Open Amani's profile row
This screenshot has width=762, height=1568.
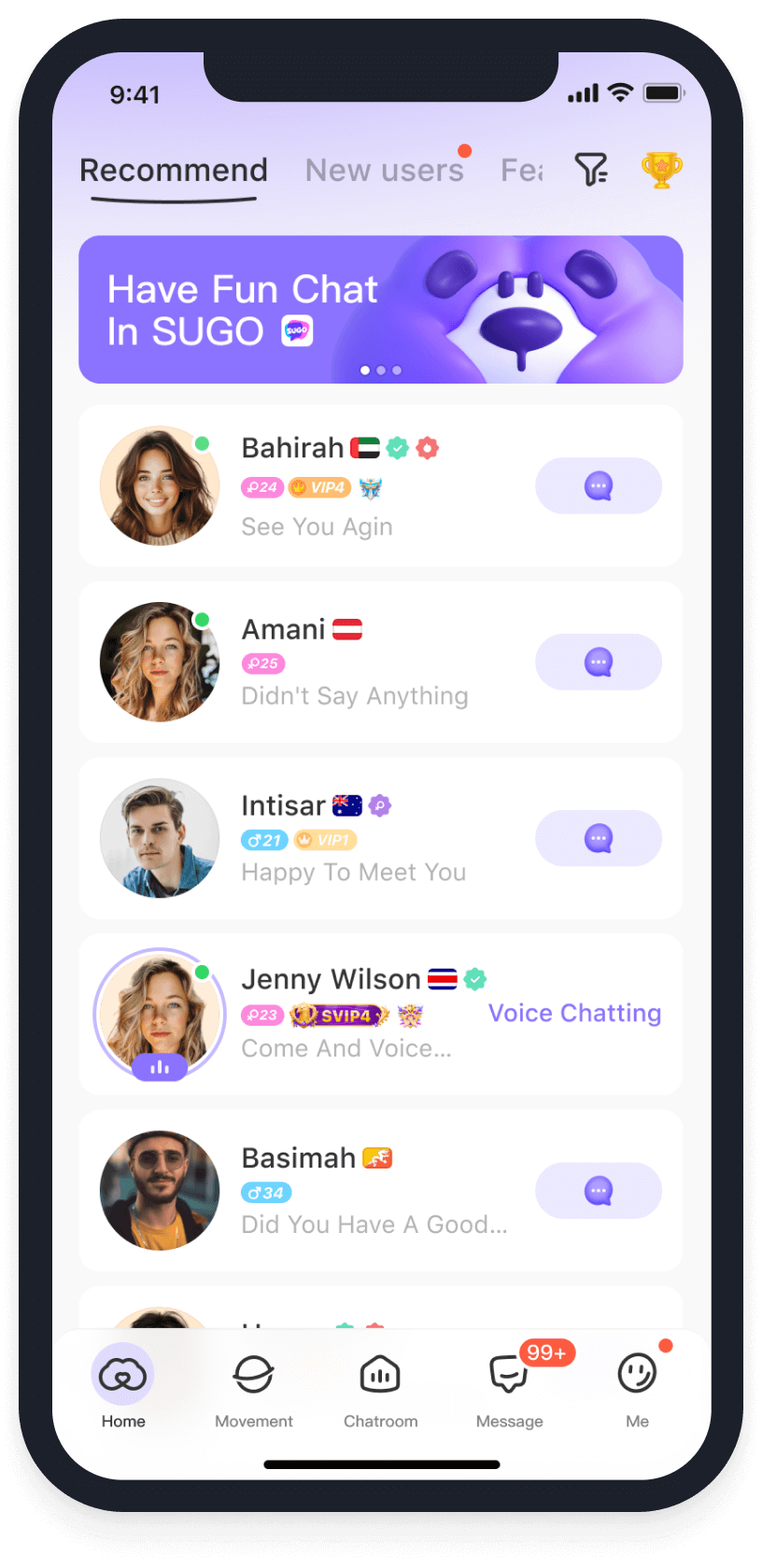(374, 663)
